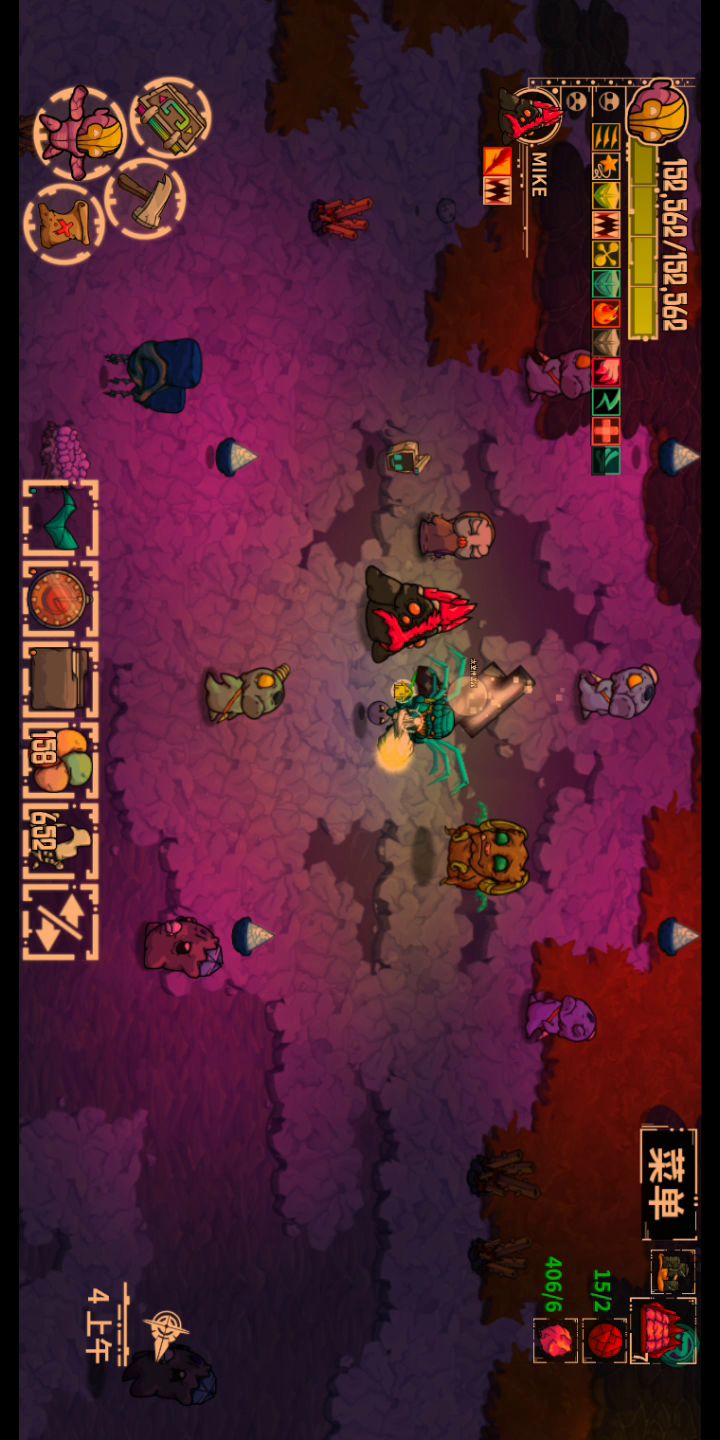This screenshot has width=720, height=1440.
Task: Select ingredient showing 406/6
Action: pyautogui.click(x=556, y=1340)
